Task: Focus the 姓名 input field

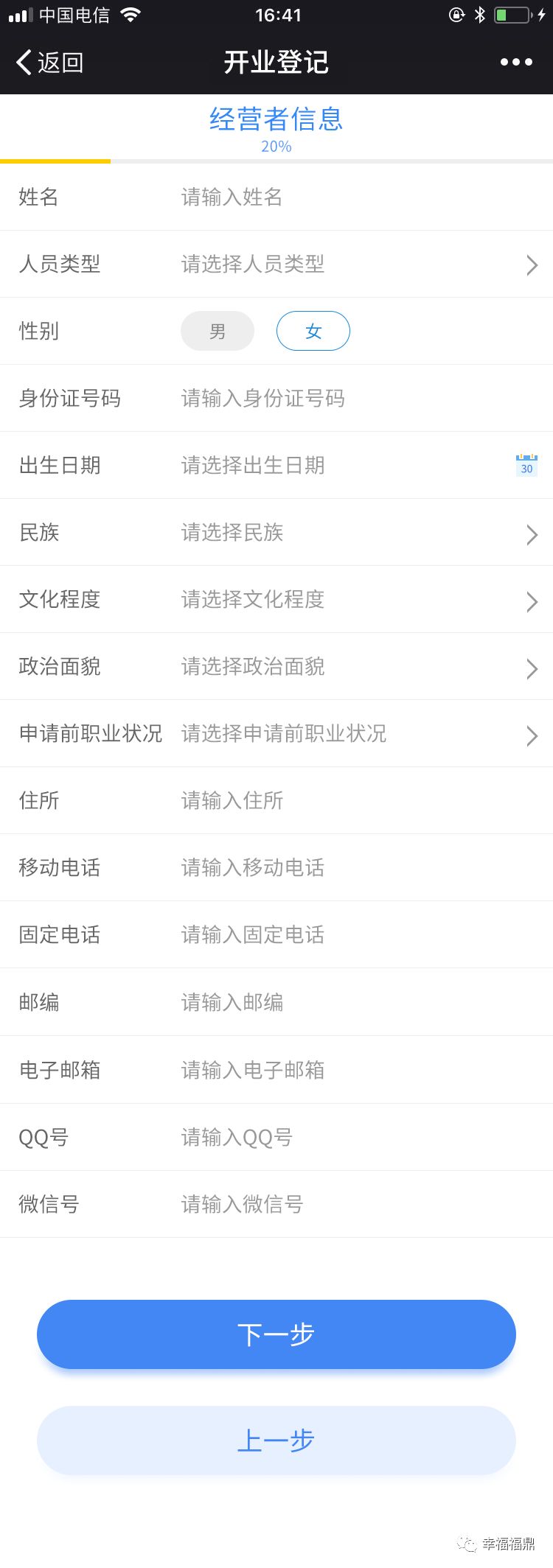Action: pos(295,197)
